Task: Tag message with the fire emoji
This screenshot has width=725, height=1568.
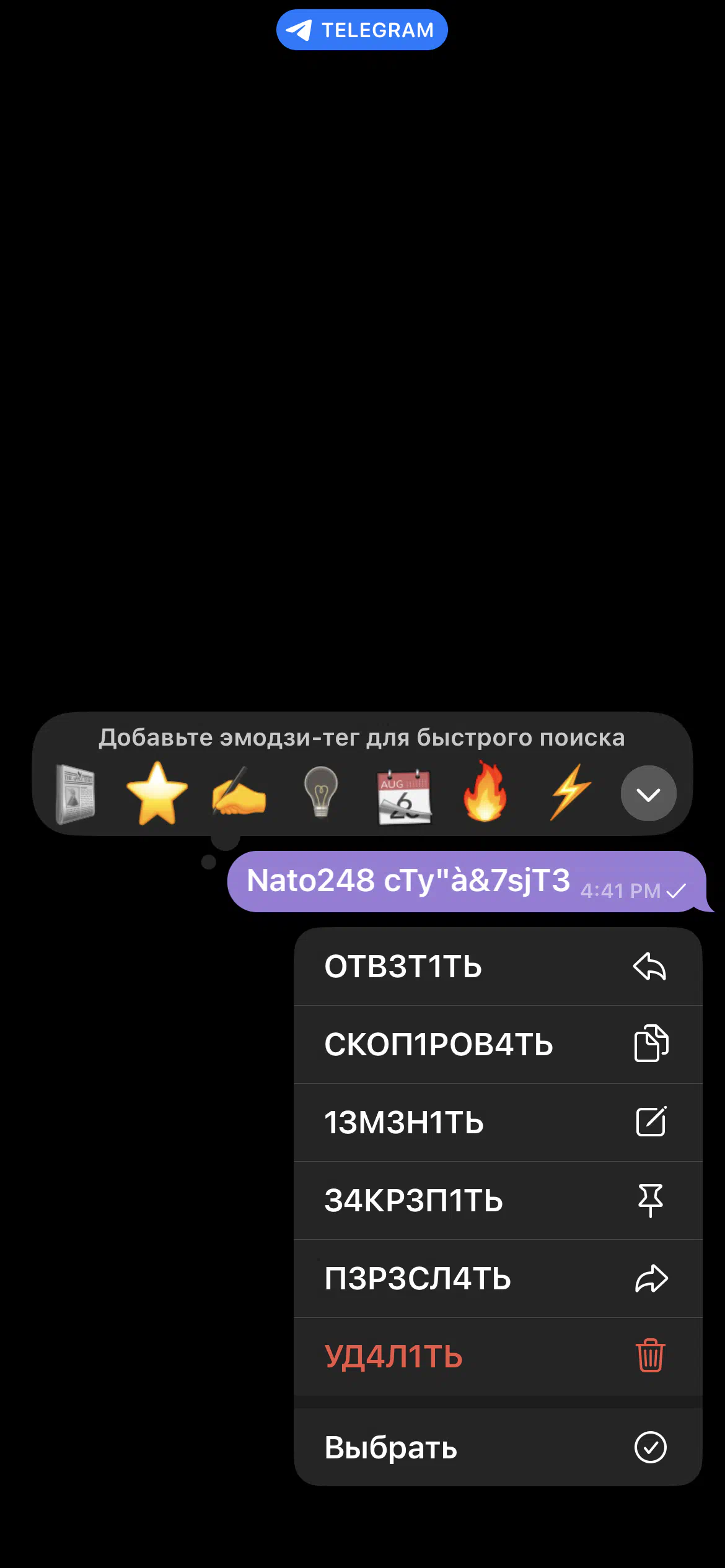Action: pyautogui.click(x=485, y=793)
